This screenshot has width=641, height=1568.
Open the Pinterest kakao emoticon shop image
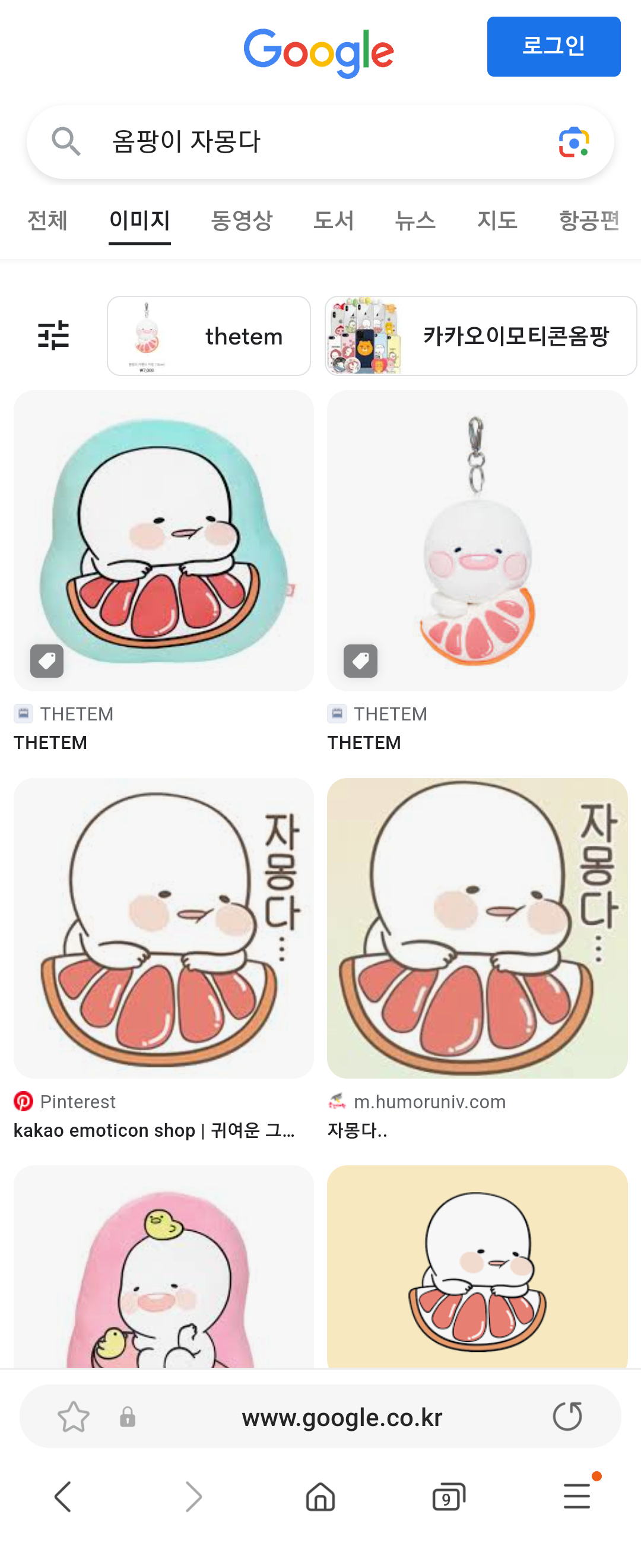click(164, 928)
